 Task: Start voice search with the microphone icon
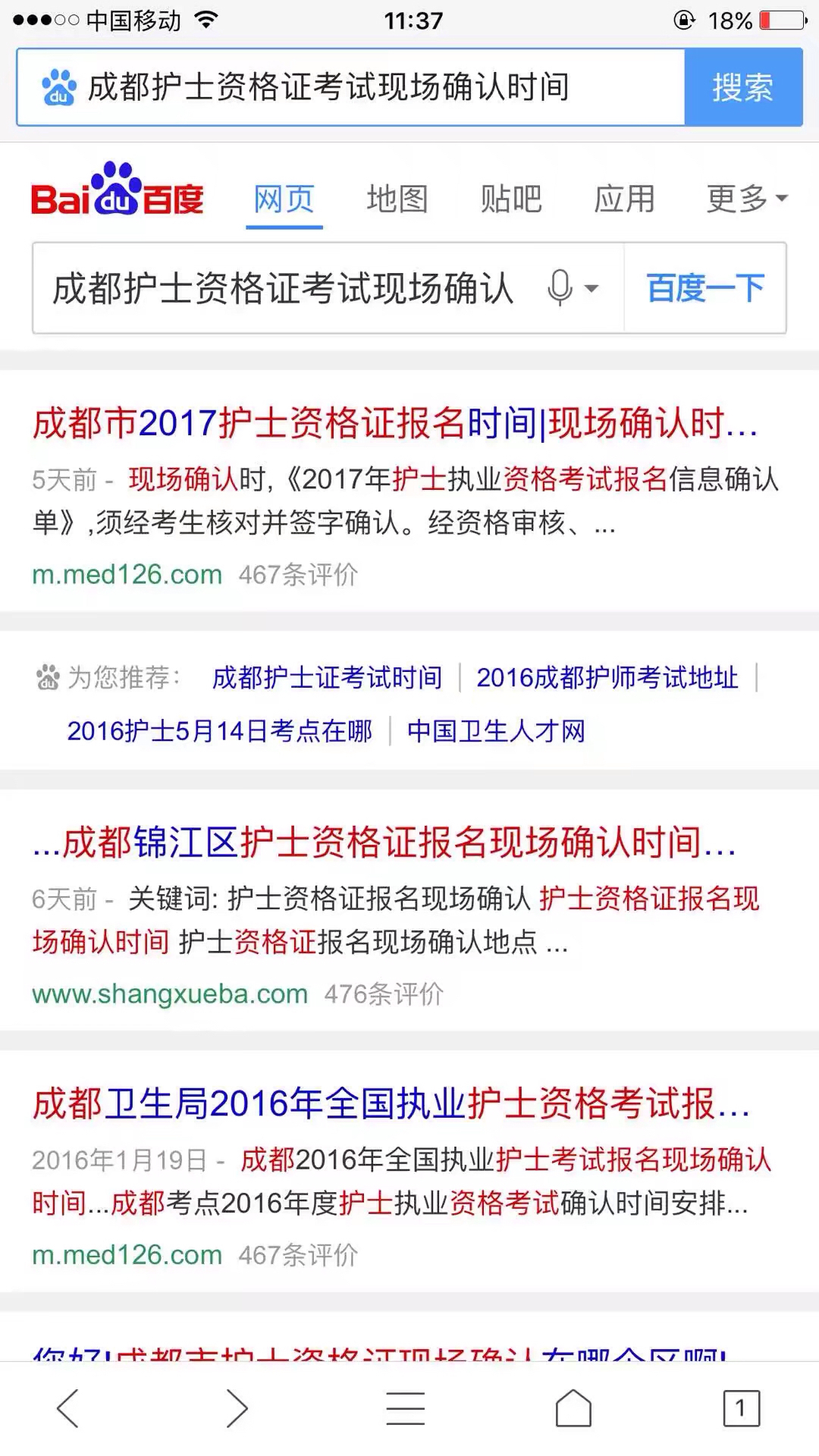coord(561,288)
